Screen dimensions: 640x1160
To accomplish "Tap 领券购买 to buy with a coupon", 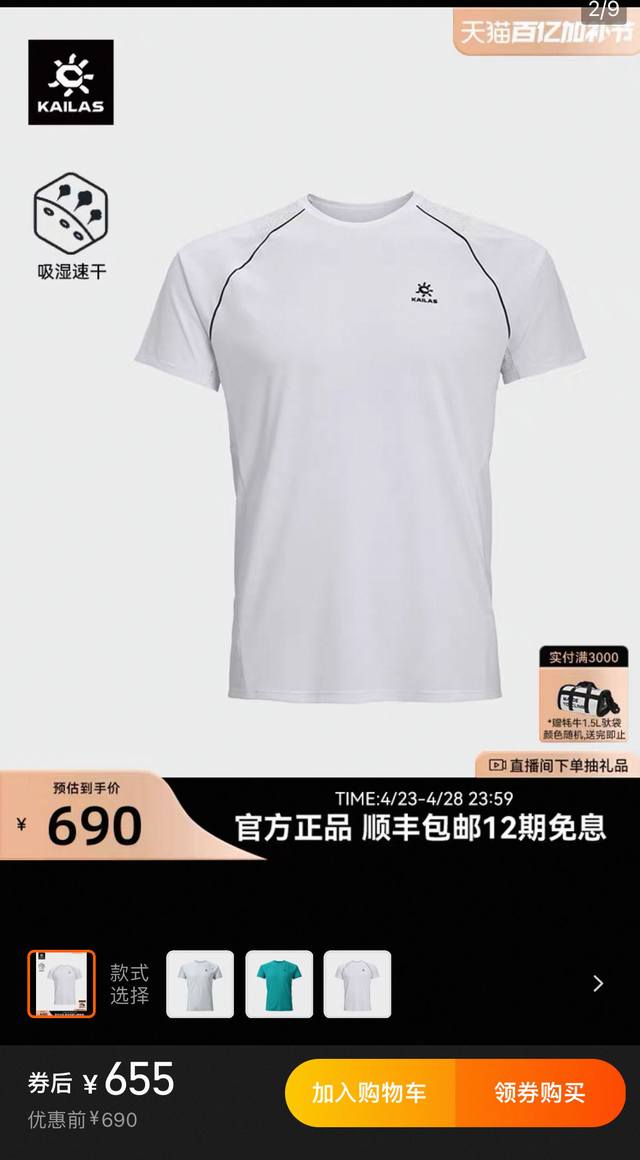I will [x=540, y=1092].
